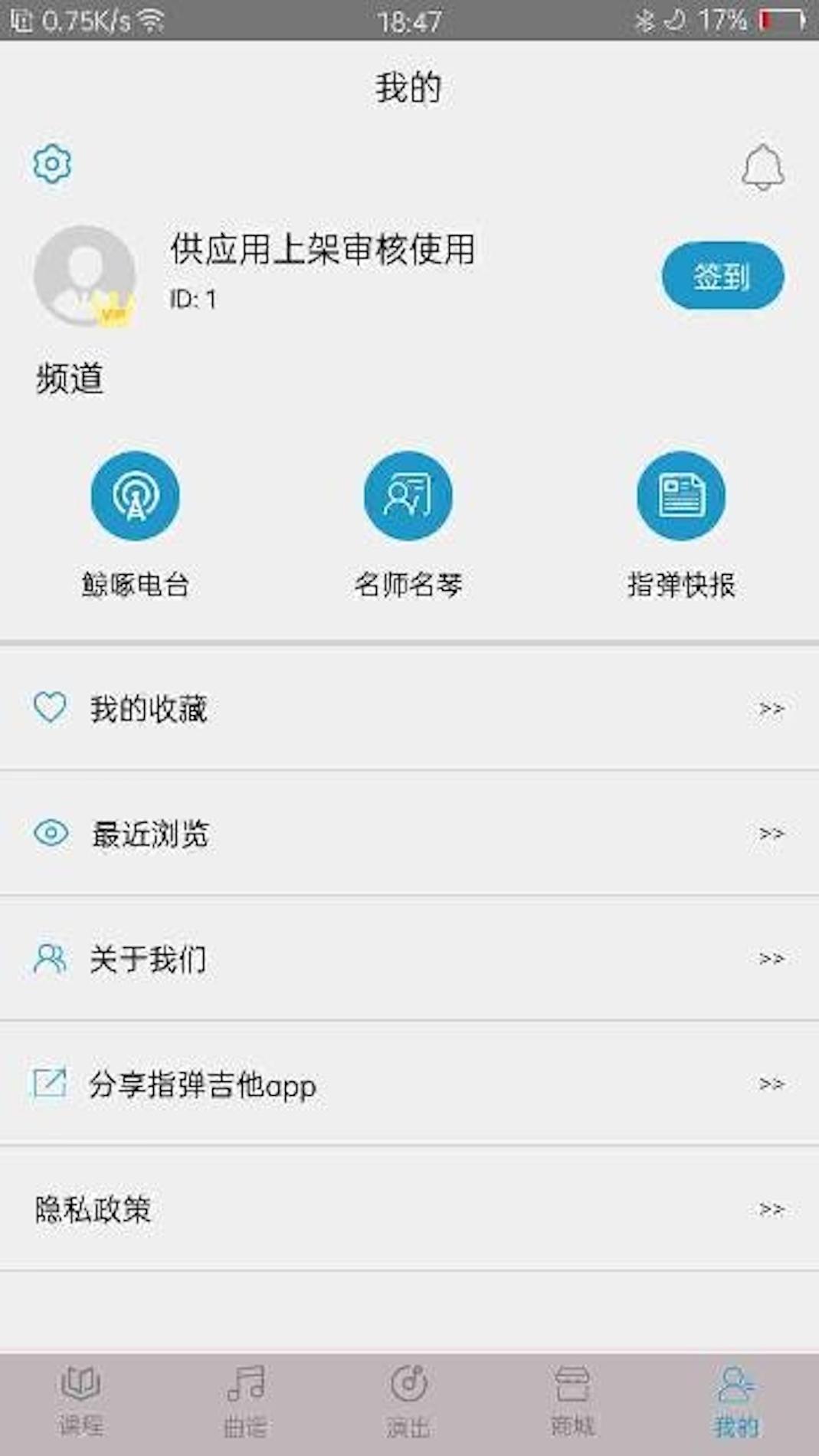
Task: Open the 关于我们 page
Action: (409, 959)
